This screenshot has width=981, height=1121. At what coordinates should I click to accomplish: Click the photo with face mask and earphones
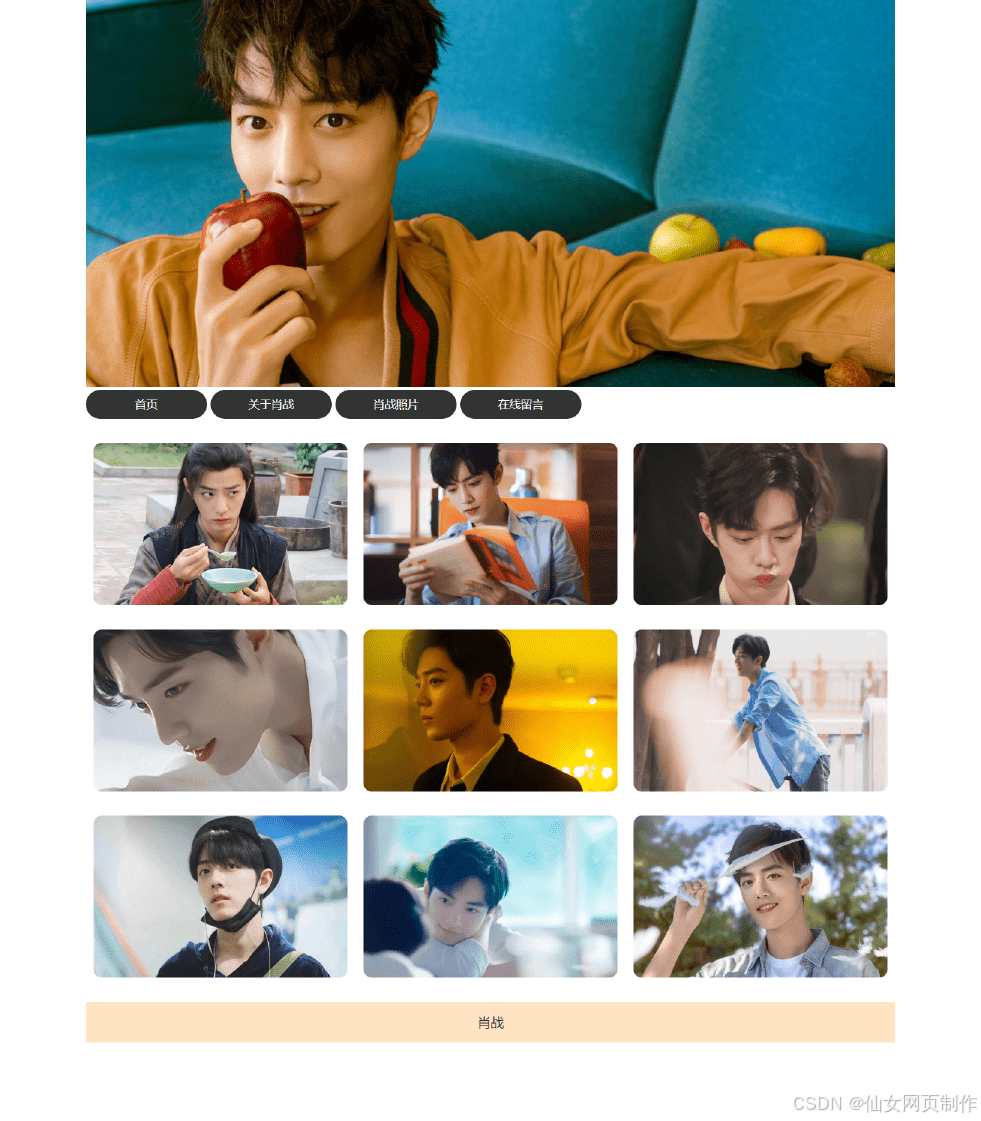tap(220, 896)
